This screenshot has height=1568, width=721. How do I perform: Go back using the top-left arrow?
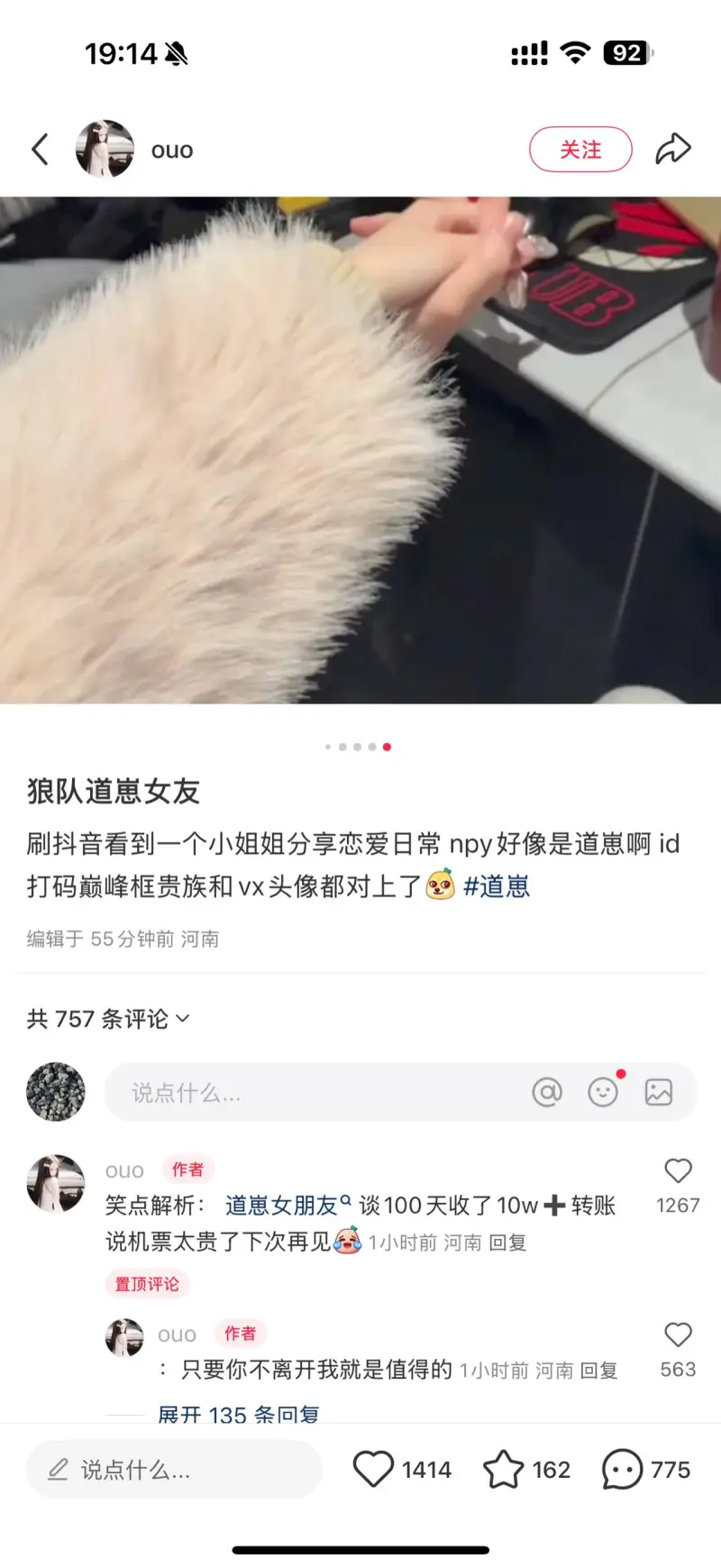(40, 150)
